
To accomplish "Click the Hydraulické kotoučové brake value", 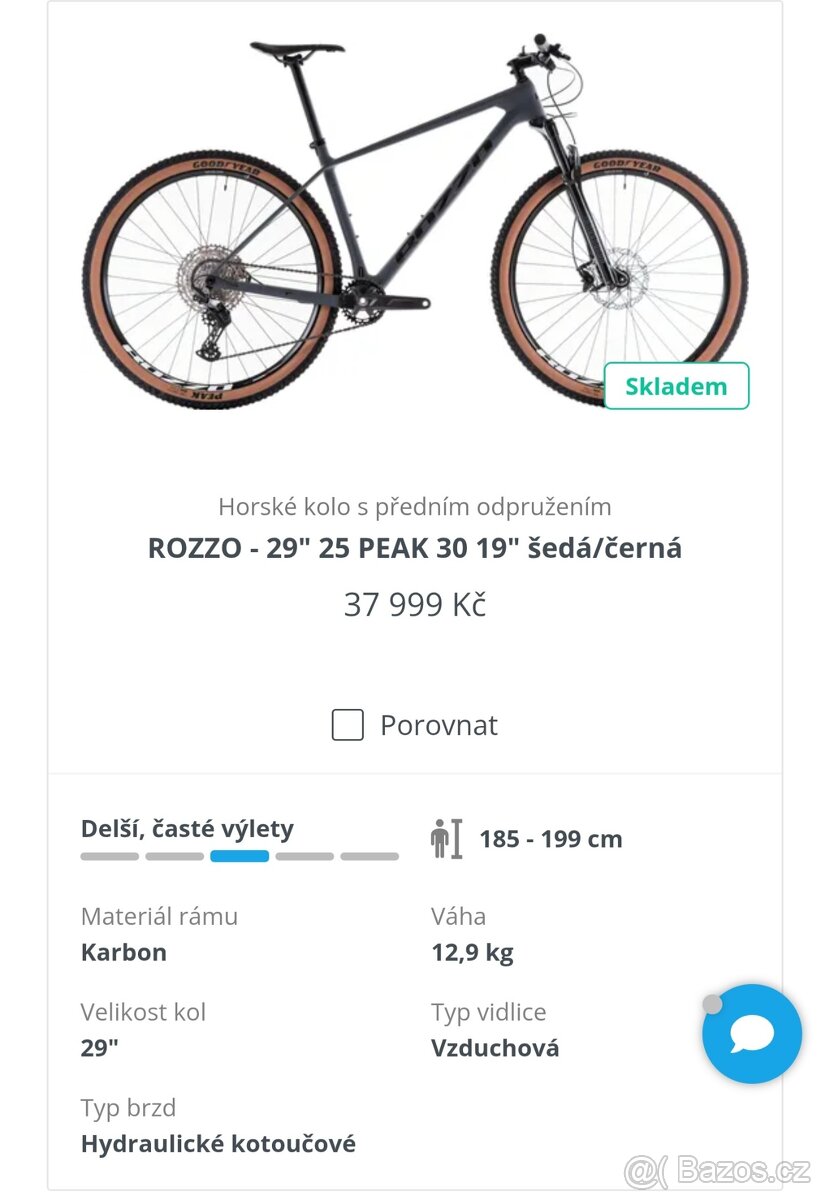I will (217, 1142).
